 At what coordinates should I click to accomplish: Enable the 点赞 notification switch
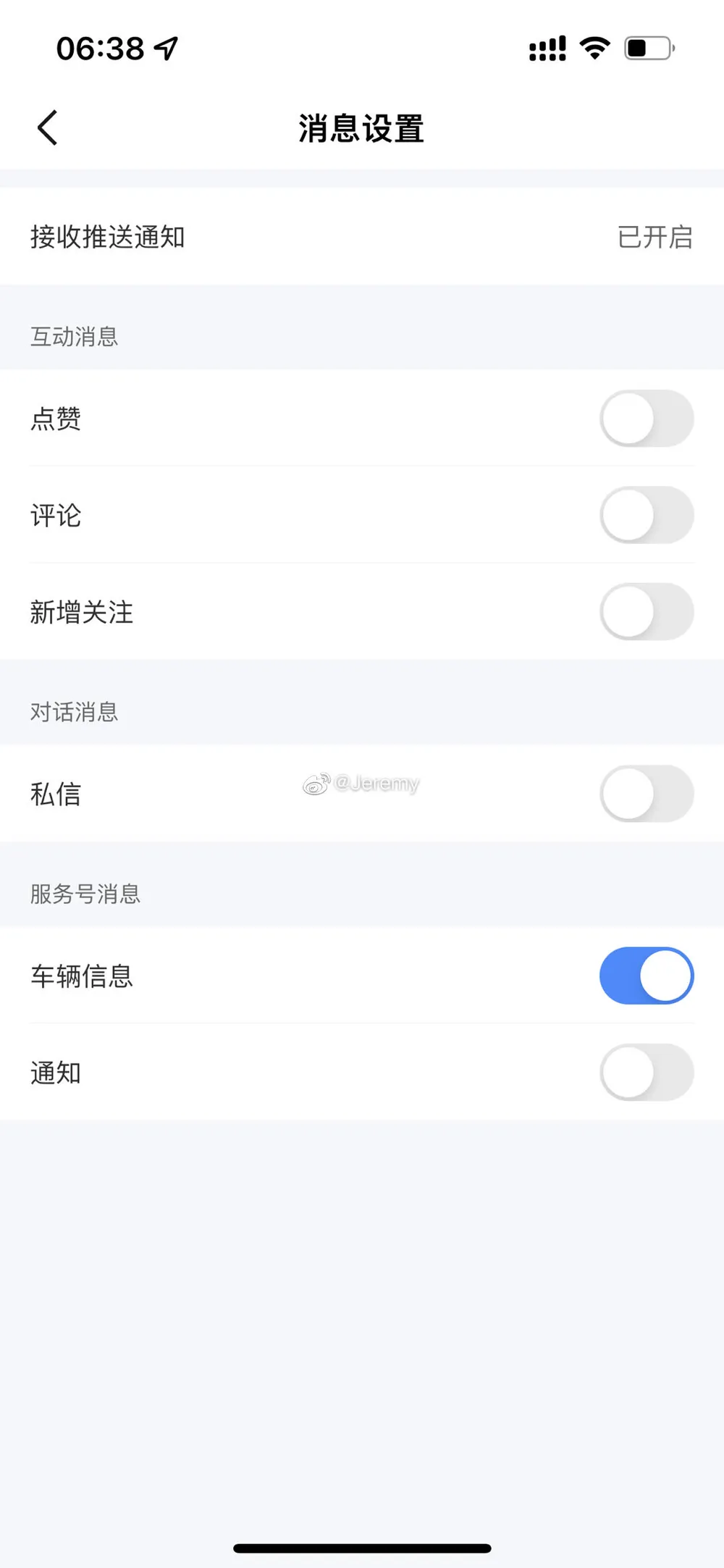647,419
